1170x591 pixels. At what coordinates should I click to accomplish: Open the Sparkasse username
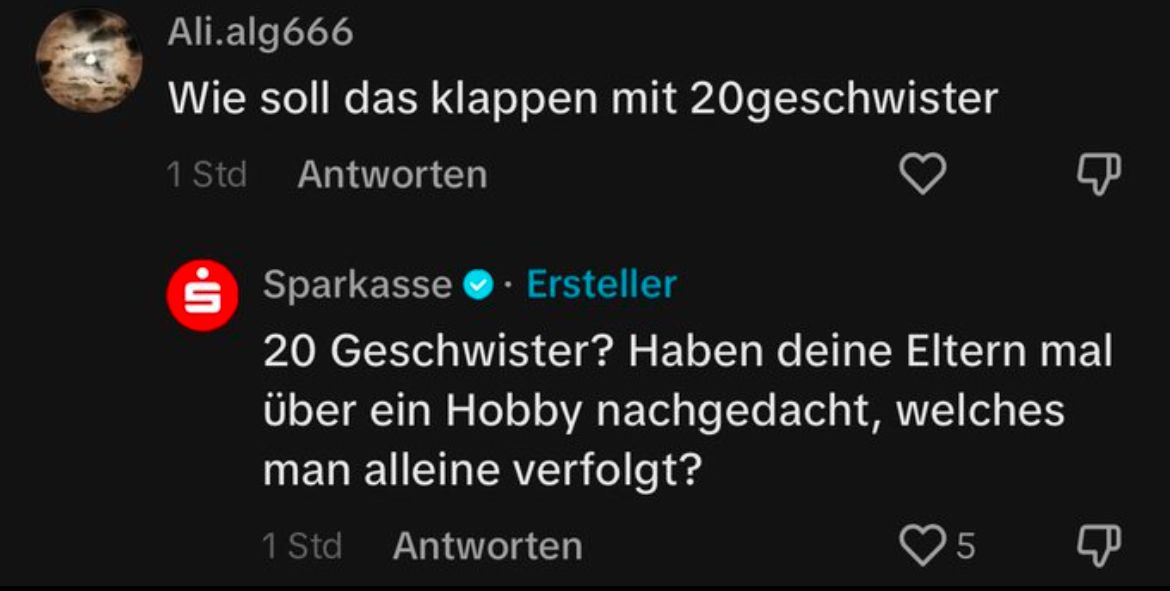coord(357,285)
